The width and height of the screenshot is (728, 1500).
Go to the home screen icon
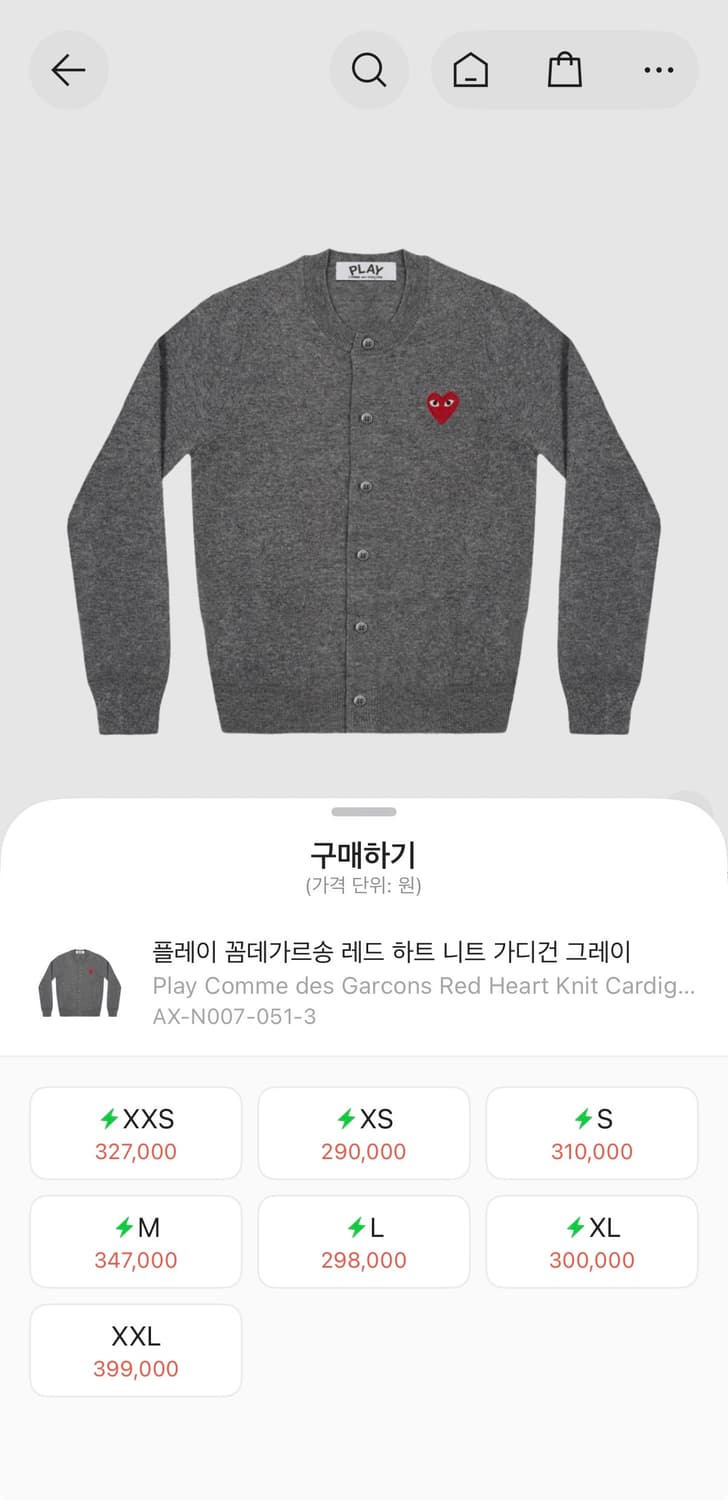[470, 70]
